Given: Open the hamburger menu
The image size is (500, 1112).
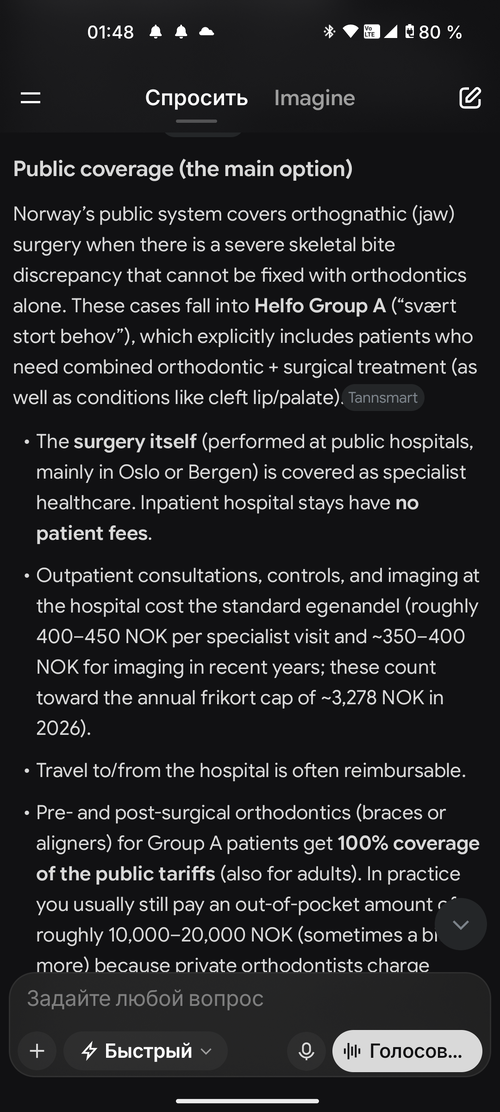Looking at the screenshot, I should tap(30, 98).
